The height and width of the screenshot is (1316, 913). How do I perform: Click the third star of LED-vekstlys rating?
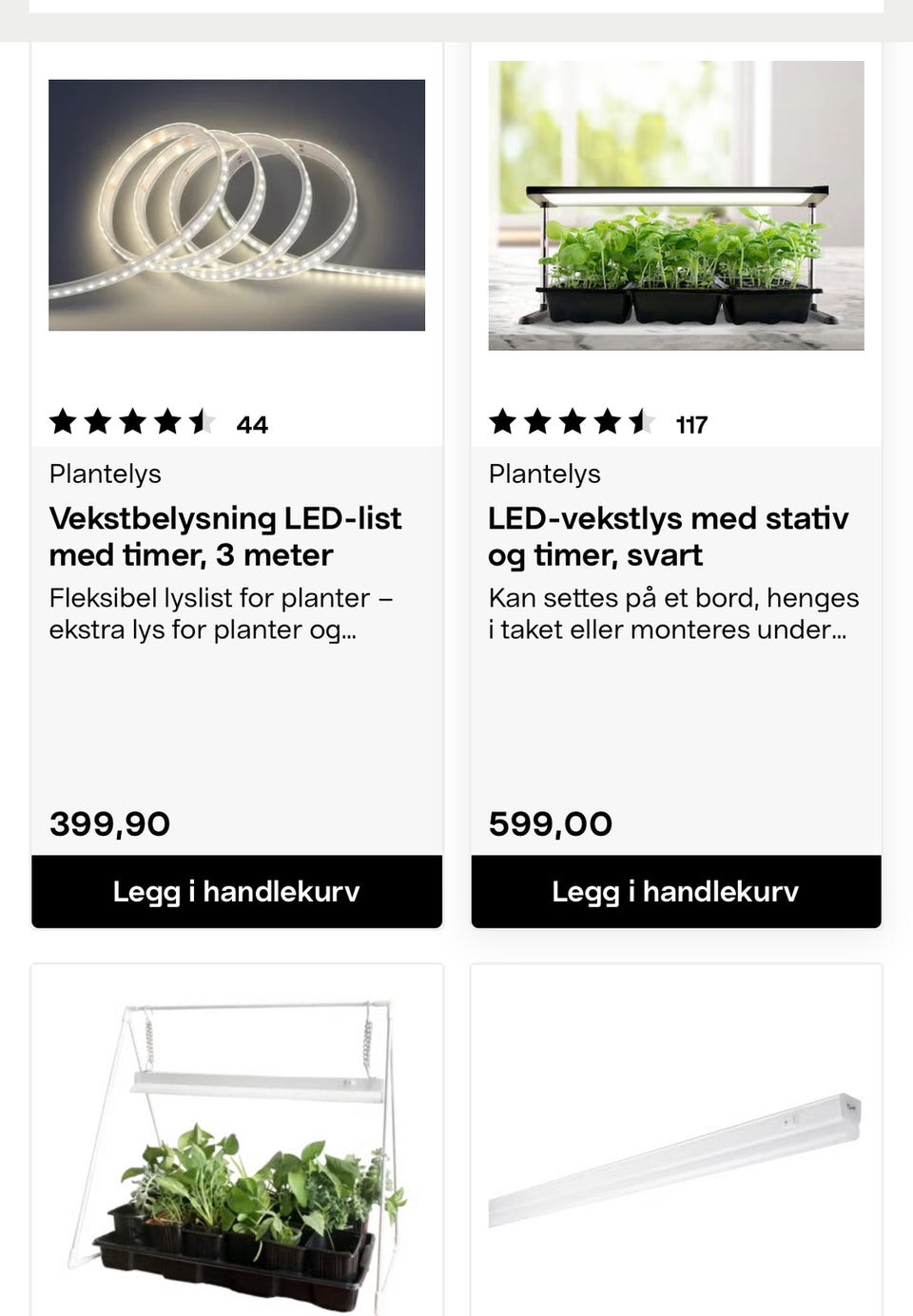point(572,422)
